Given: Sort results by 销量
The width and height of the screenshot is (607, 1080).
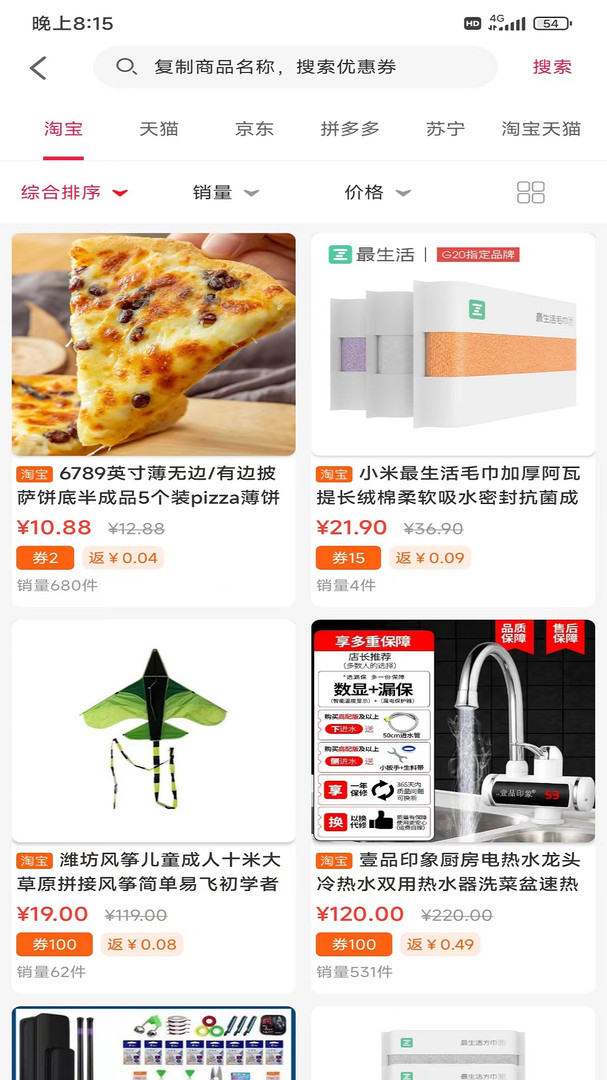Looking at the screenshot, I should point(225,193).
